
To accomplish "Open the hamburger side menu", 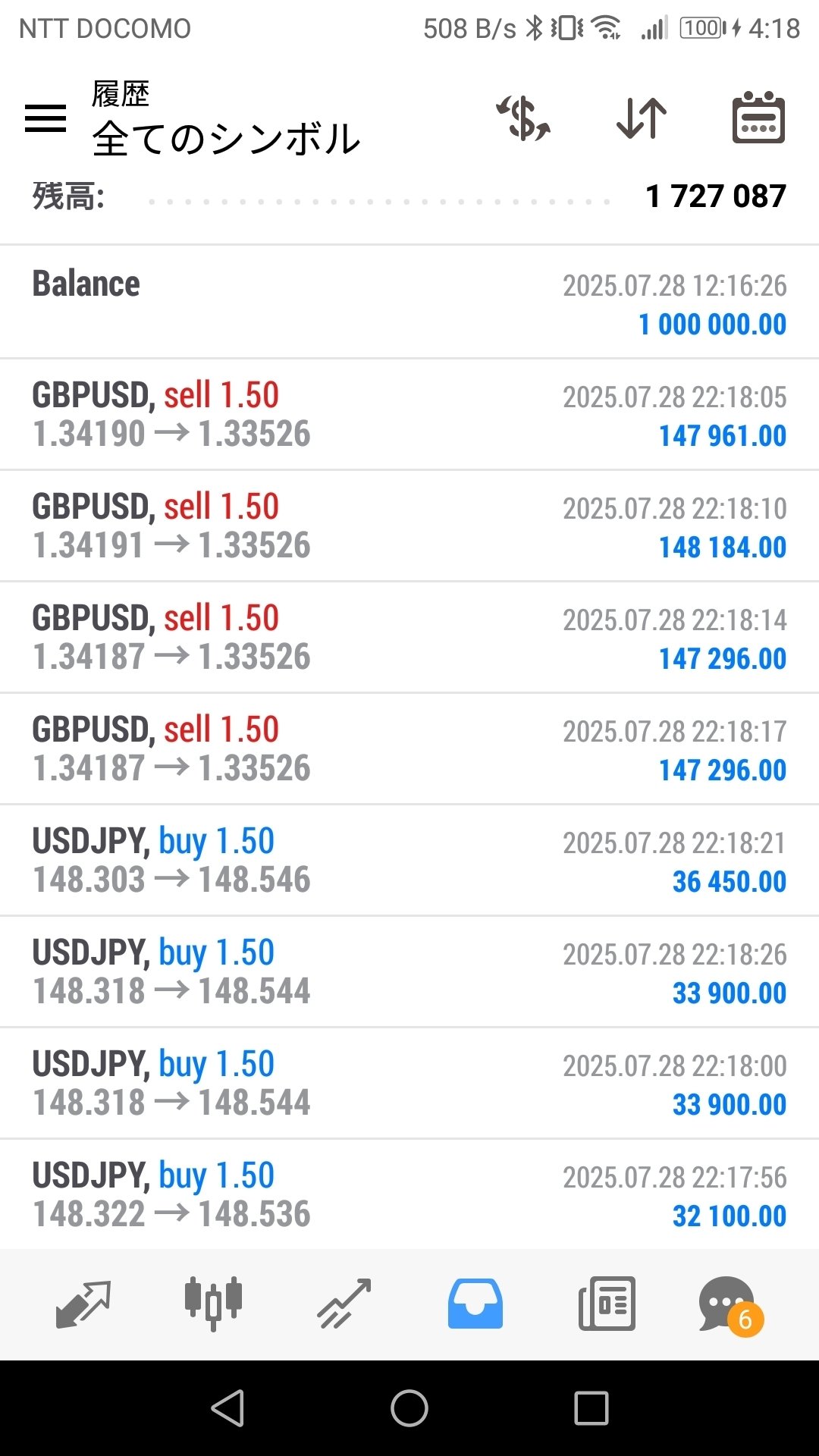I will point(45,118).
